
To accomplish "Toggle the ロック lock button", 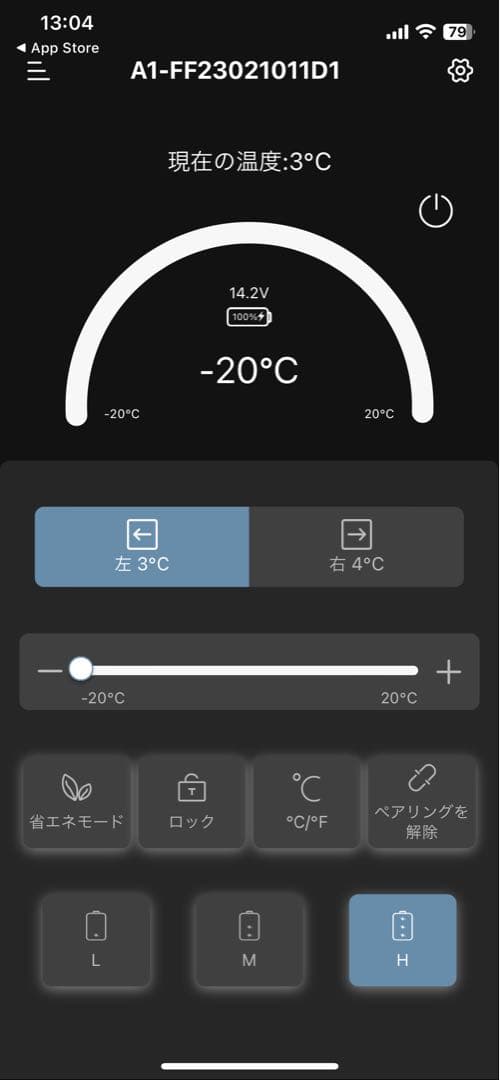I will (191, 802).
